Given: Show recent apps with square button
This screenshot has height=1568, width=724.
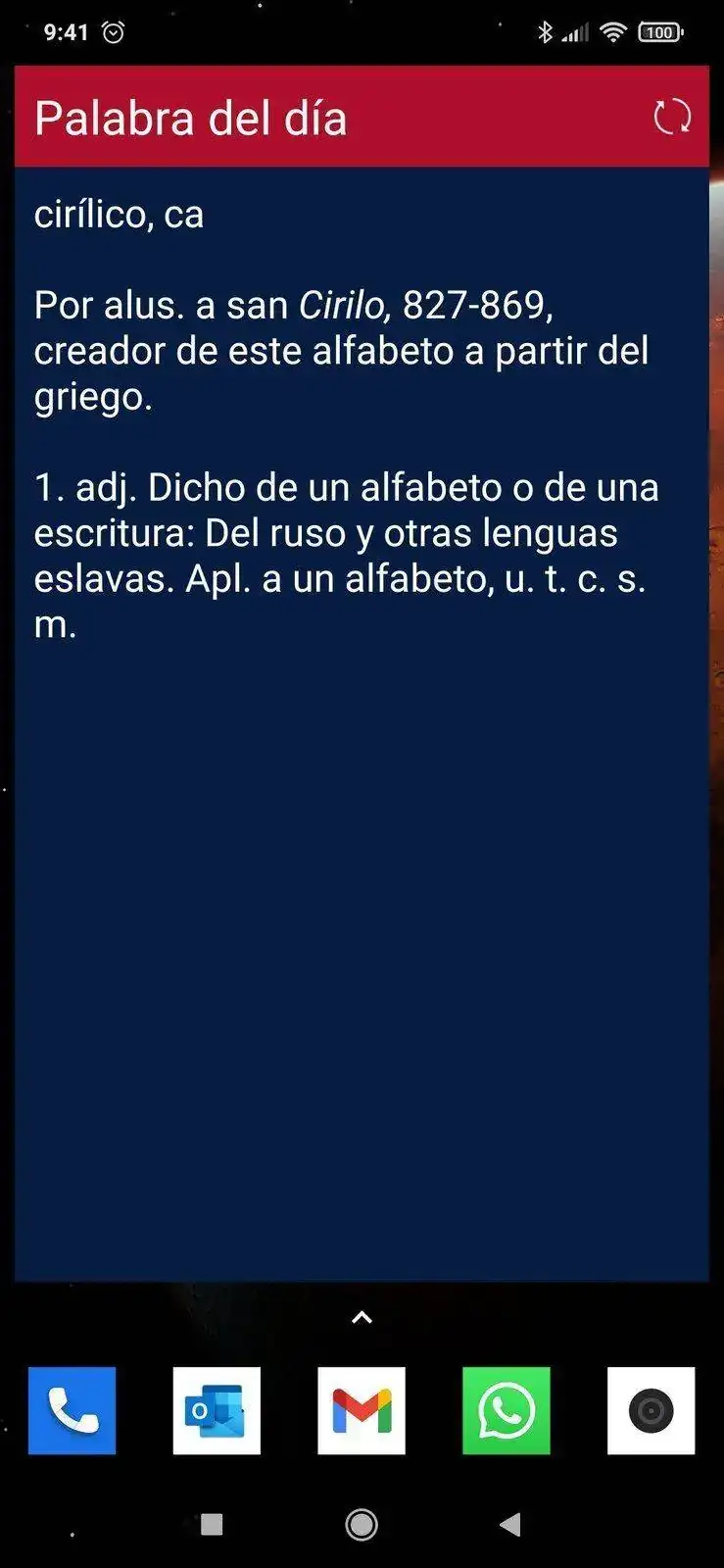Looking at the screenshot, I should pos(212,1524).
